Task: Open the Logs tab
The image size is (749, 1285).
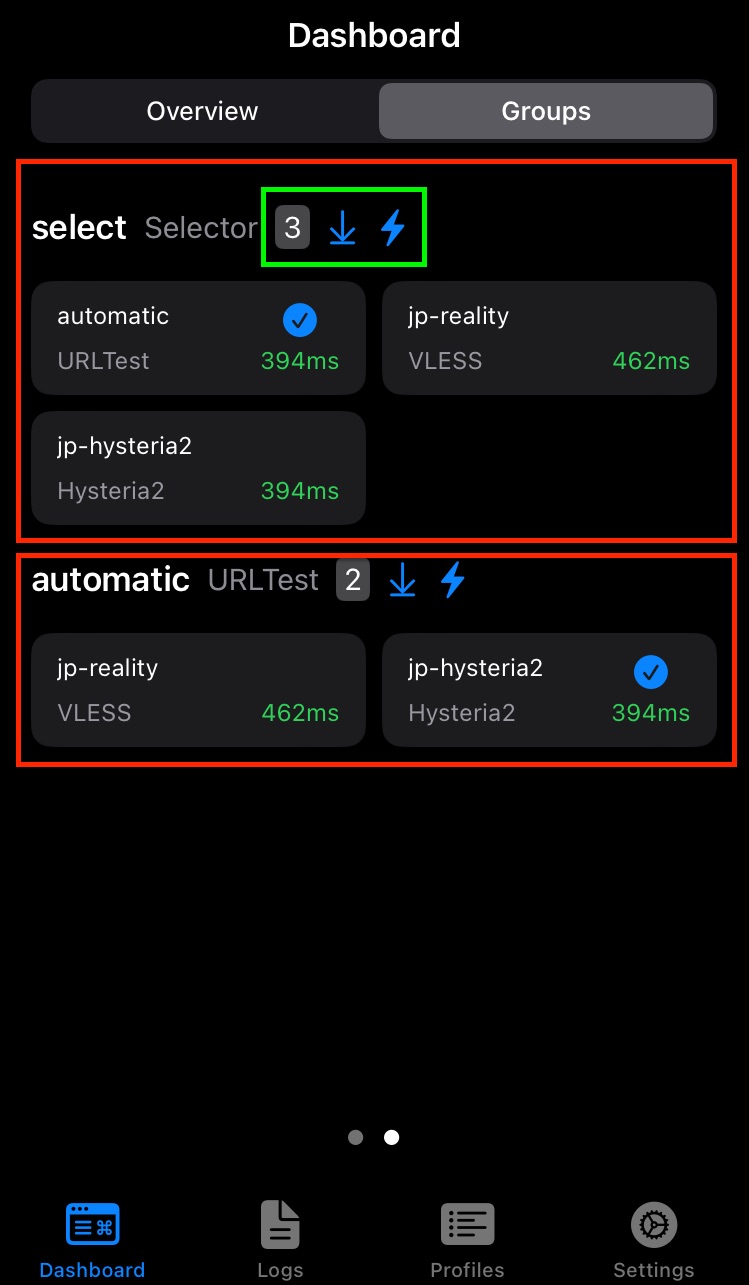Action: click(280, 1240)
